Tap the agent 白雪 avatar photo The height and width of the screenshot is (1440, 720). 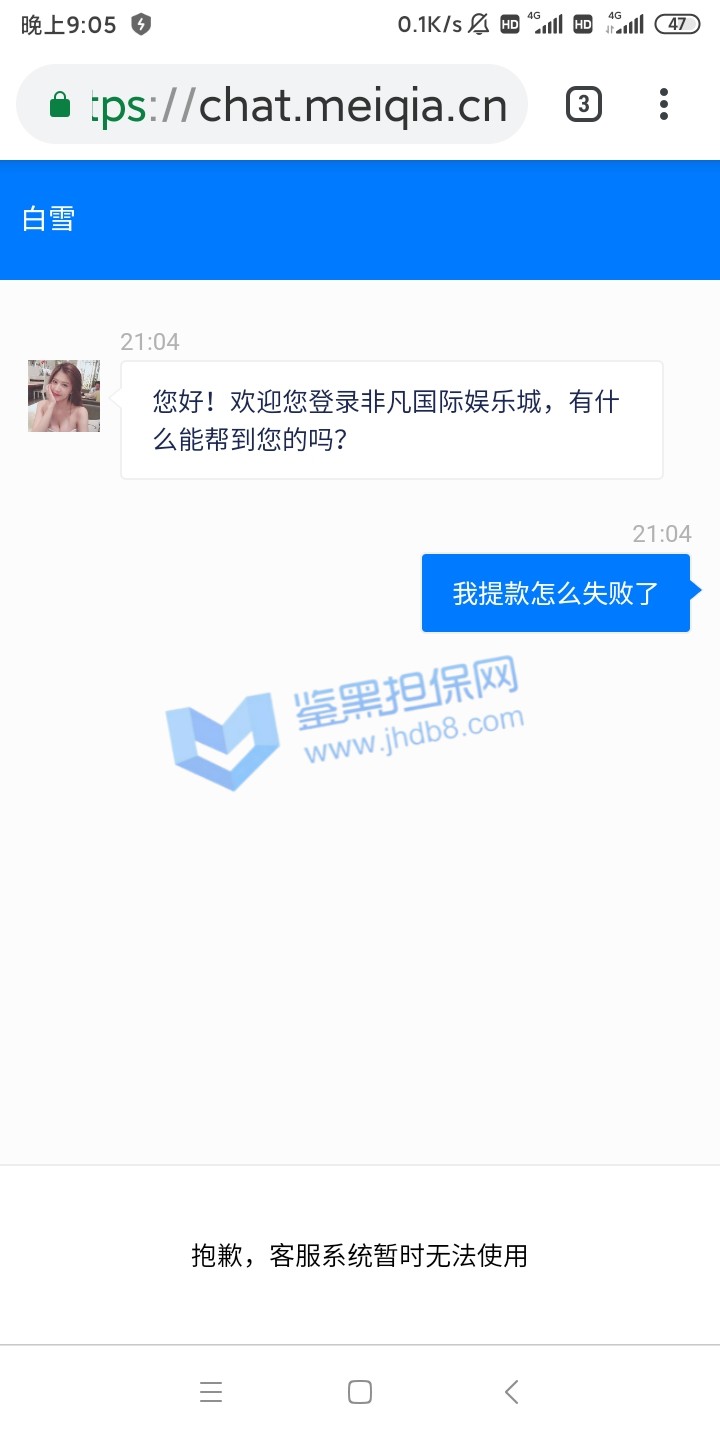pyautogui.click(x=64, y=396)
